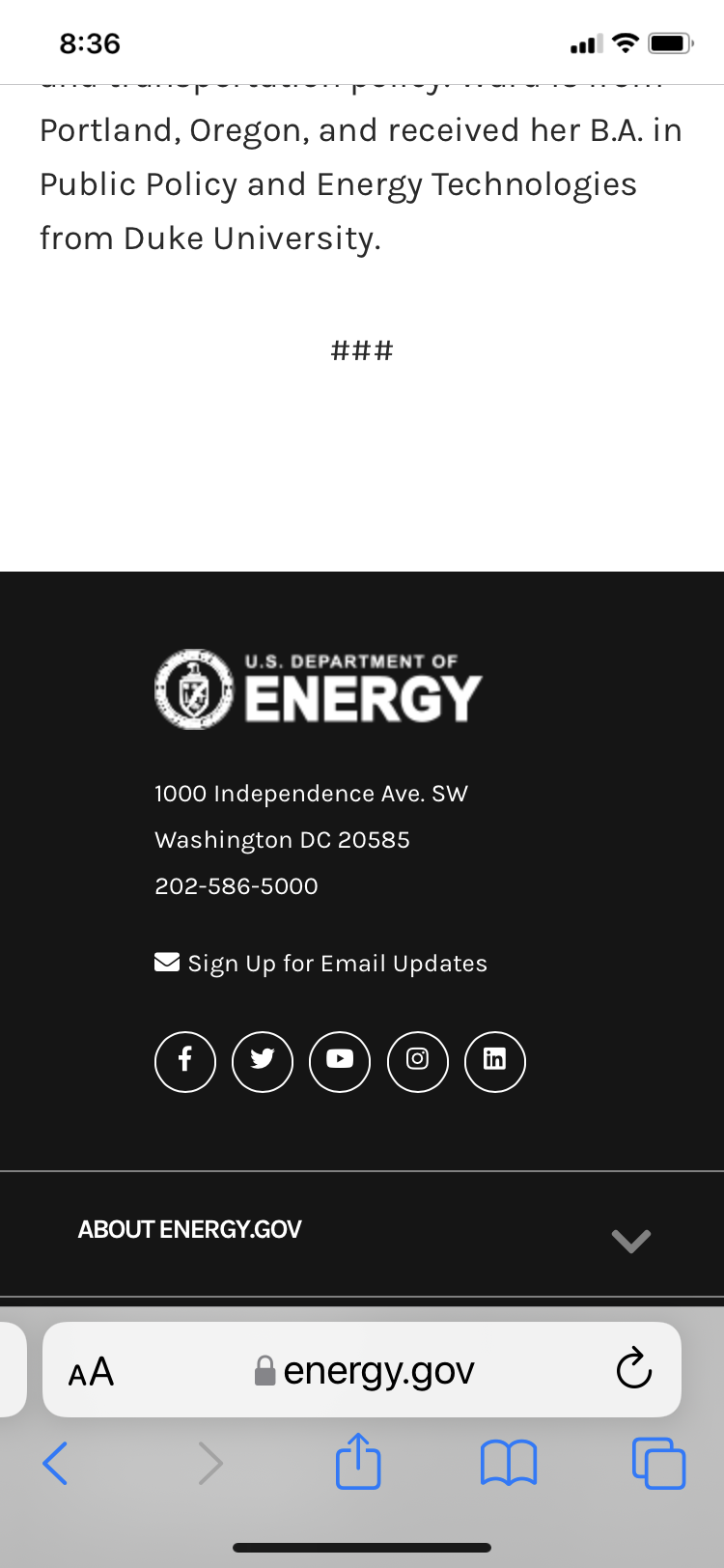The height and width of the screenshot is (1568, 724).
Task: Go back to the previous page
Action: 55,1464
